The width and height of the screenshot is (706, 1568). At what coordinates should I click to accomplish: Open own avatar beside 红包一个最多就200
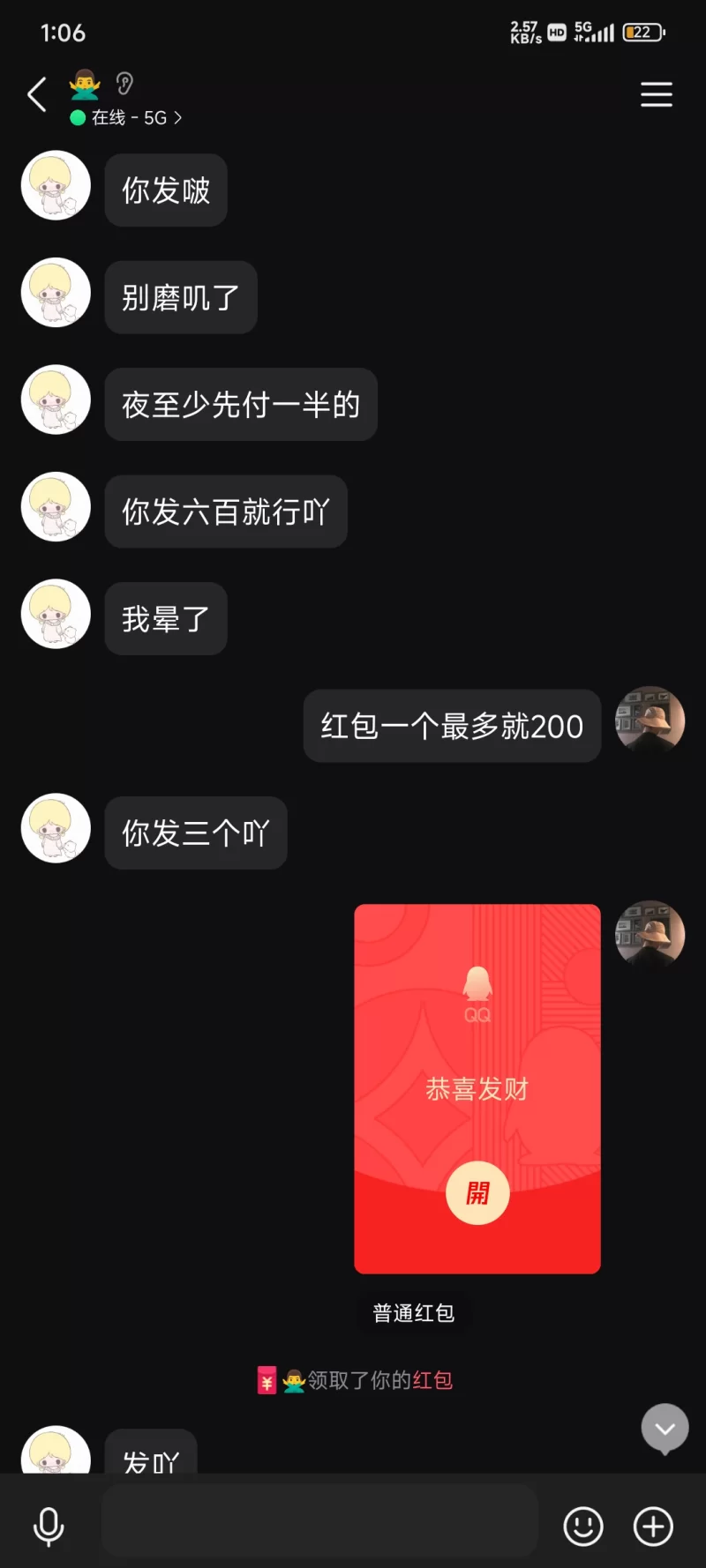click(x=650, y=721)
